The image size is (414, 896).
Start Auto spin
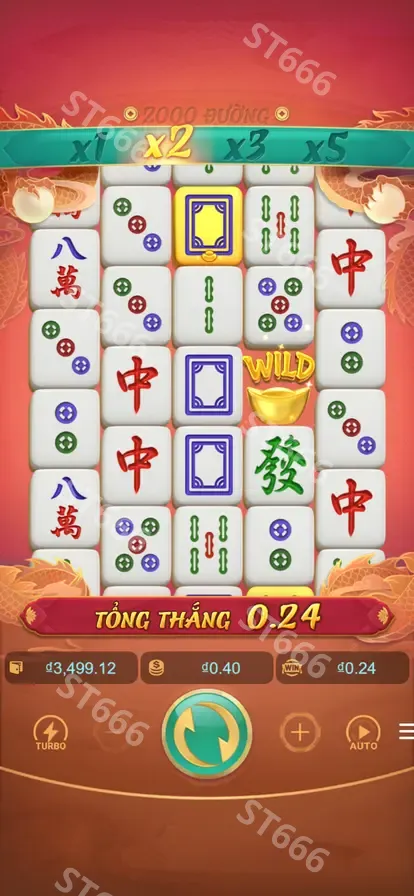pos(363,733)
